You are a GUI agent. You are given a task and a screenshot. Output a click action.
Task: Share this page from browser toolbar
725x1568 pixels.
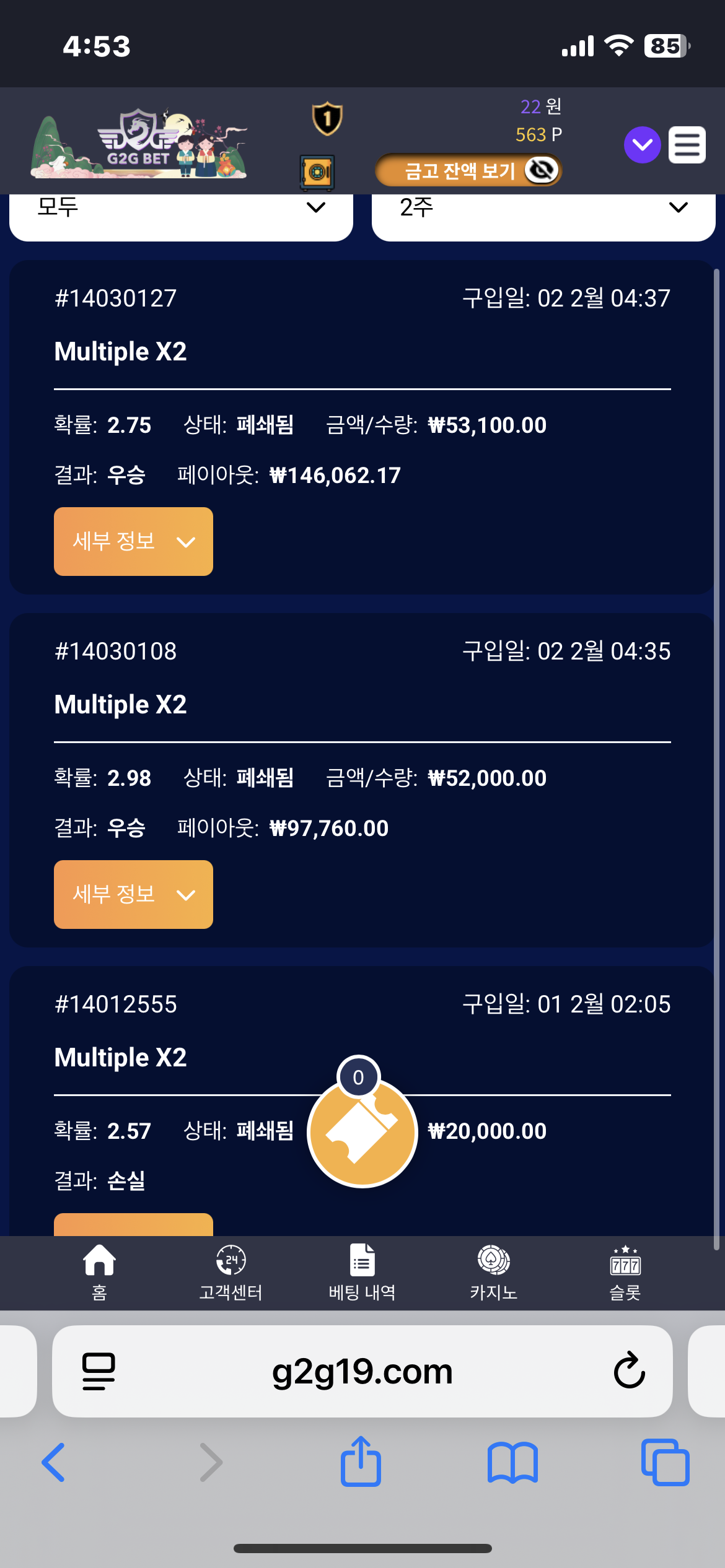tap(361, 1461)
